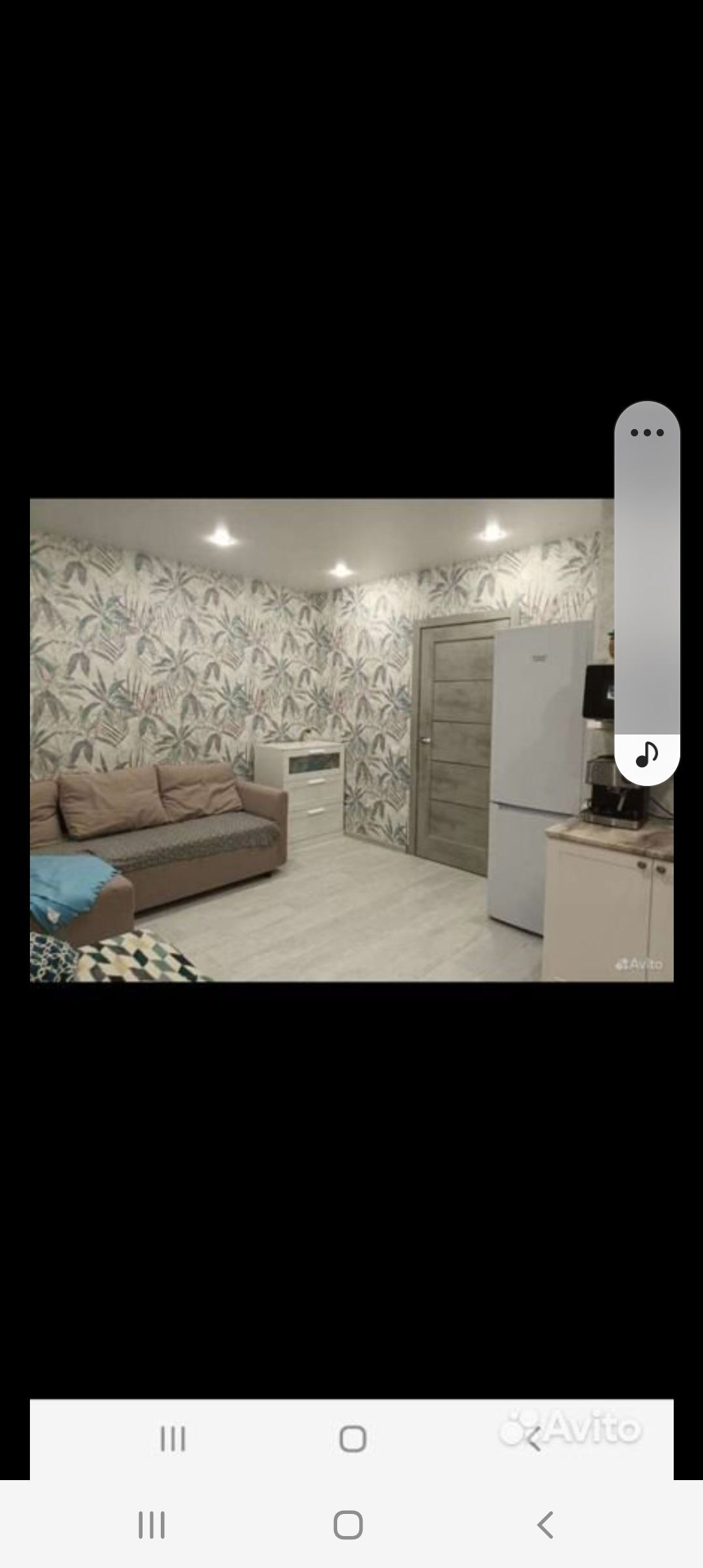
Task: Go to the home screen
Action: click(x=348, y=1525)
